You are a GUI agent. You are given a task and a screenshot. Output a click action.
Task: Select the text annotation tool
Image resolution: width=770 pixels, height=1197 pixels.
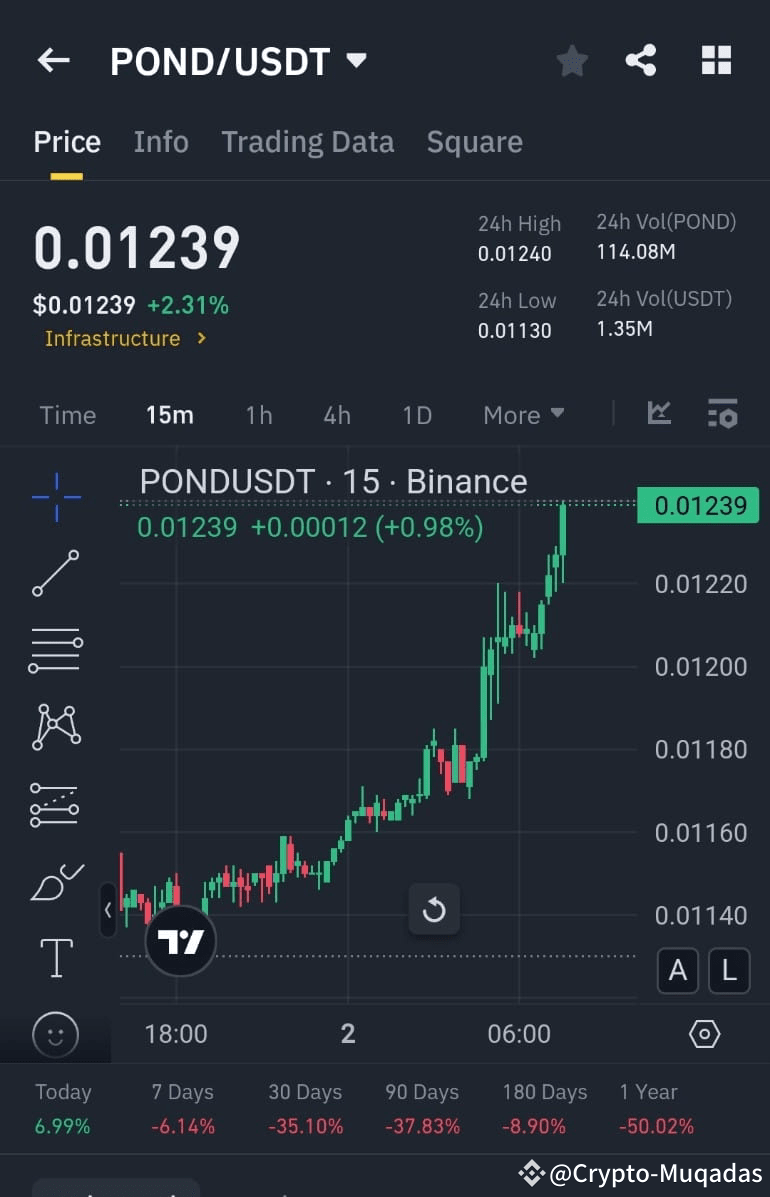(55, 957)
